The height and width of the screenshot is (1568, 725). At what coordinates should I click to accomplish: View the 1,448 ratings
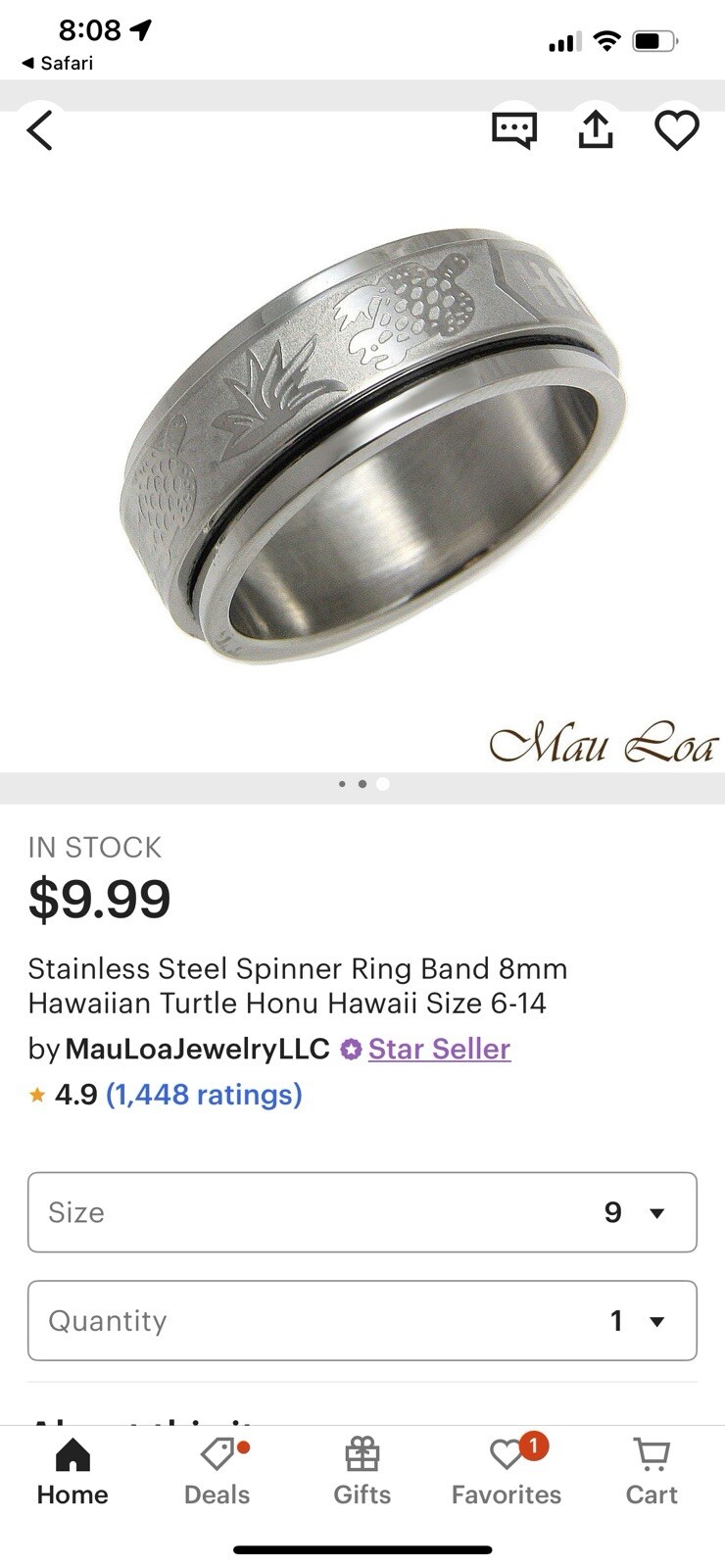point(204,1094)
